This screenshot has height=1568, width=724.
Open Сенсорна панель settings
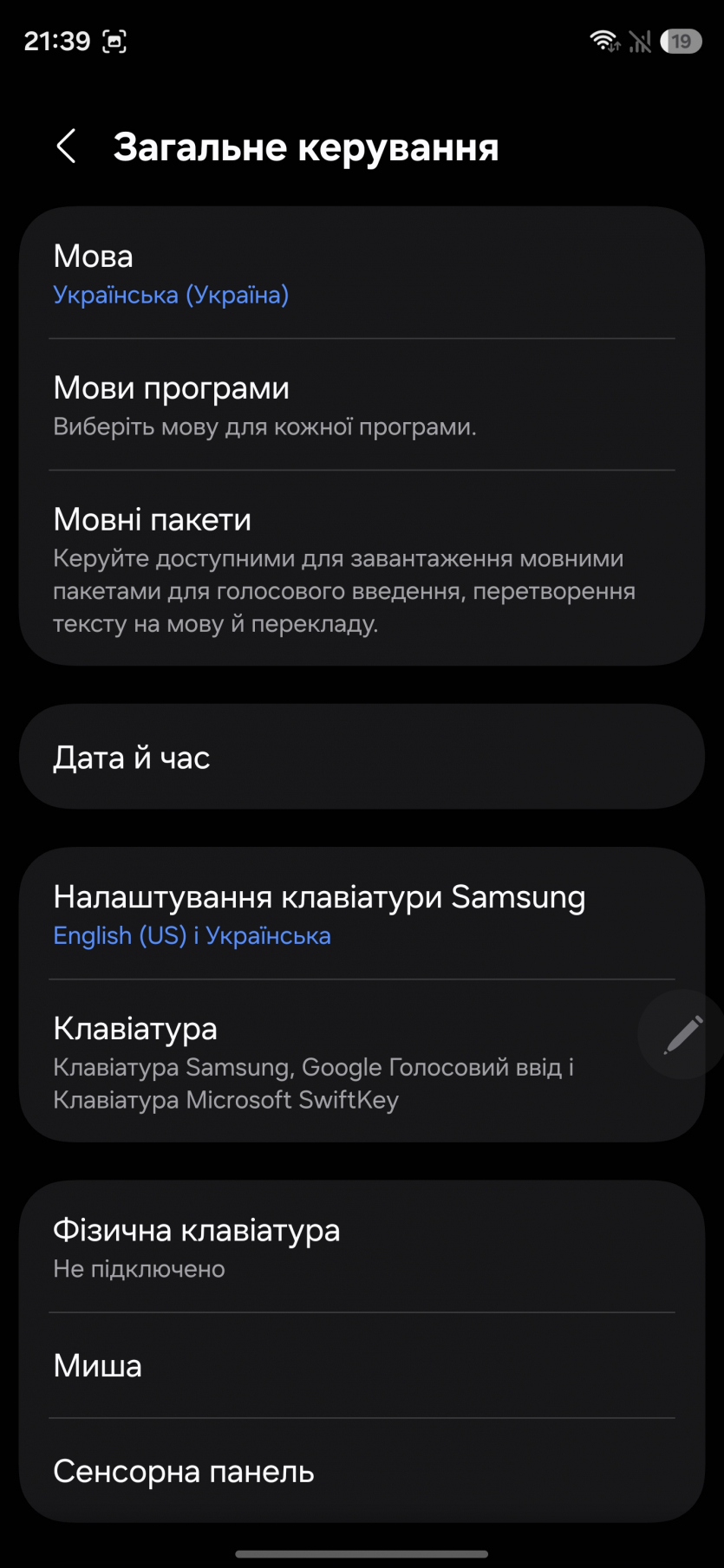pyautogui.click(x=361, y=1472)
